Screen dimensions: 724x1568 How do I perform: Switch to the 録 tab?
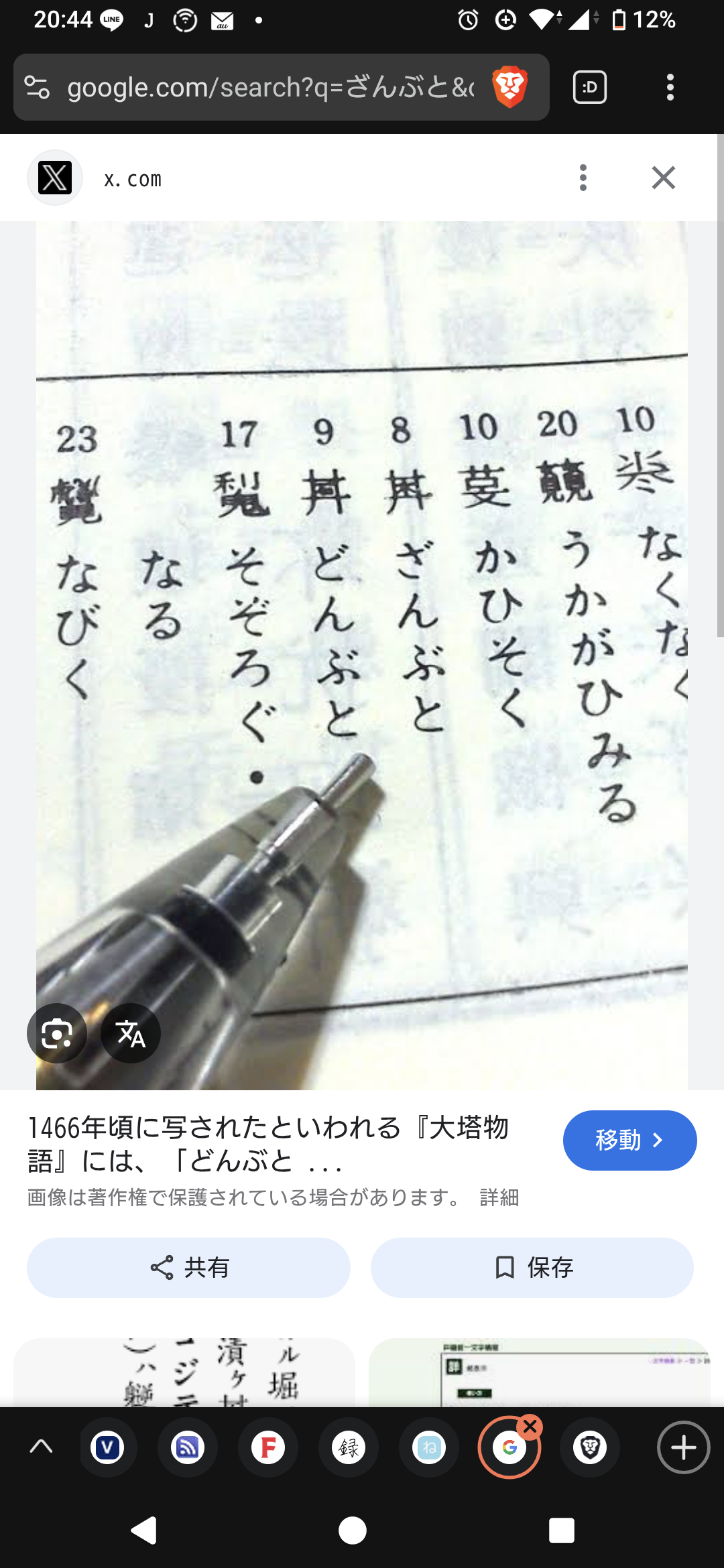349,1447
